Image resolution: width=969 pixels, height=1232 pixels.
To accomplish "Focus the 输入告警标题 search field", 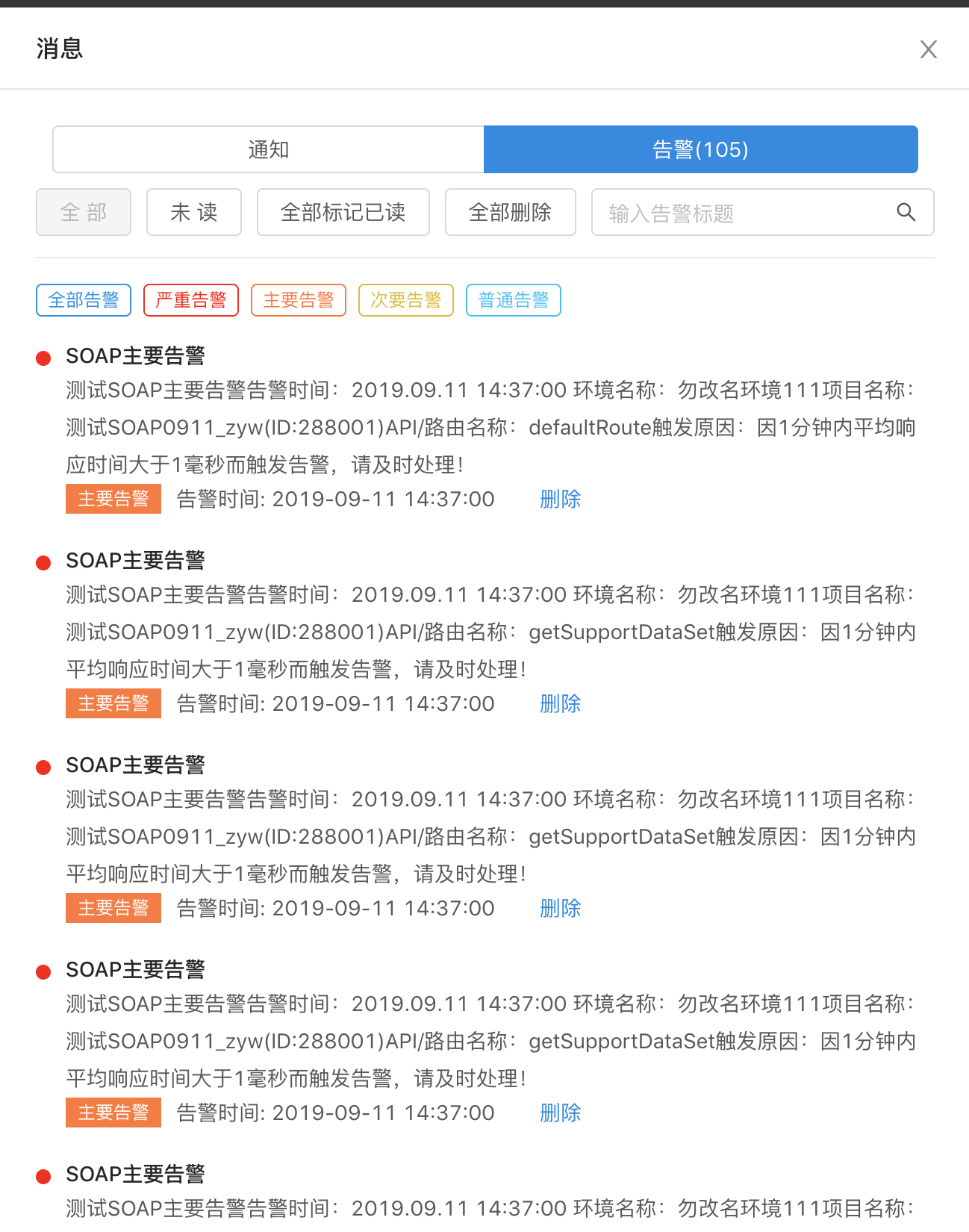I will tap(739, 213).
